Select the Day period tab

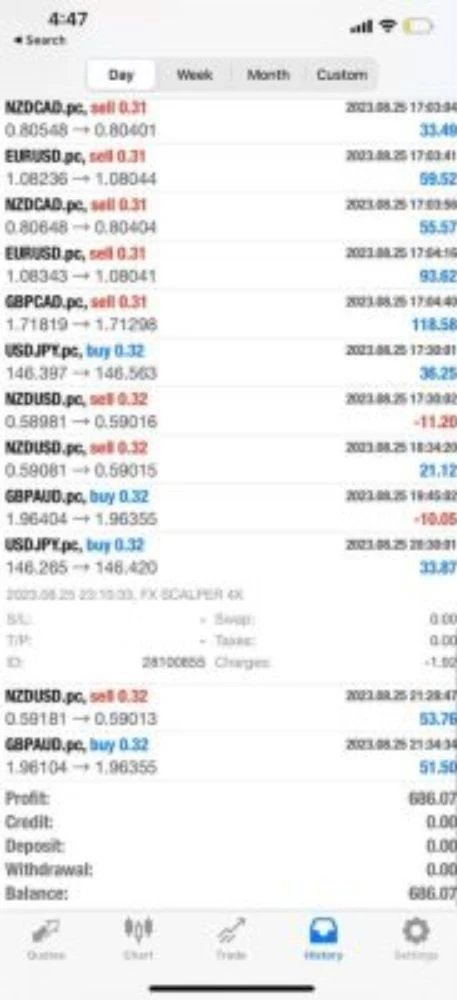[x=121, y=75]
